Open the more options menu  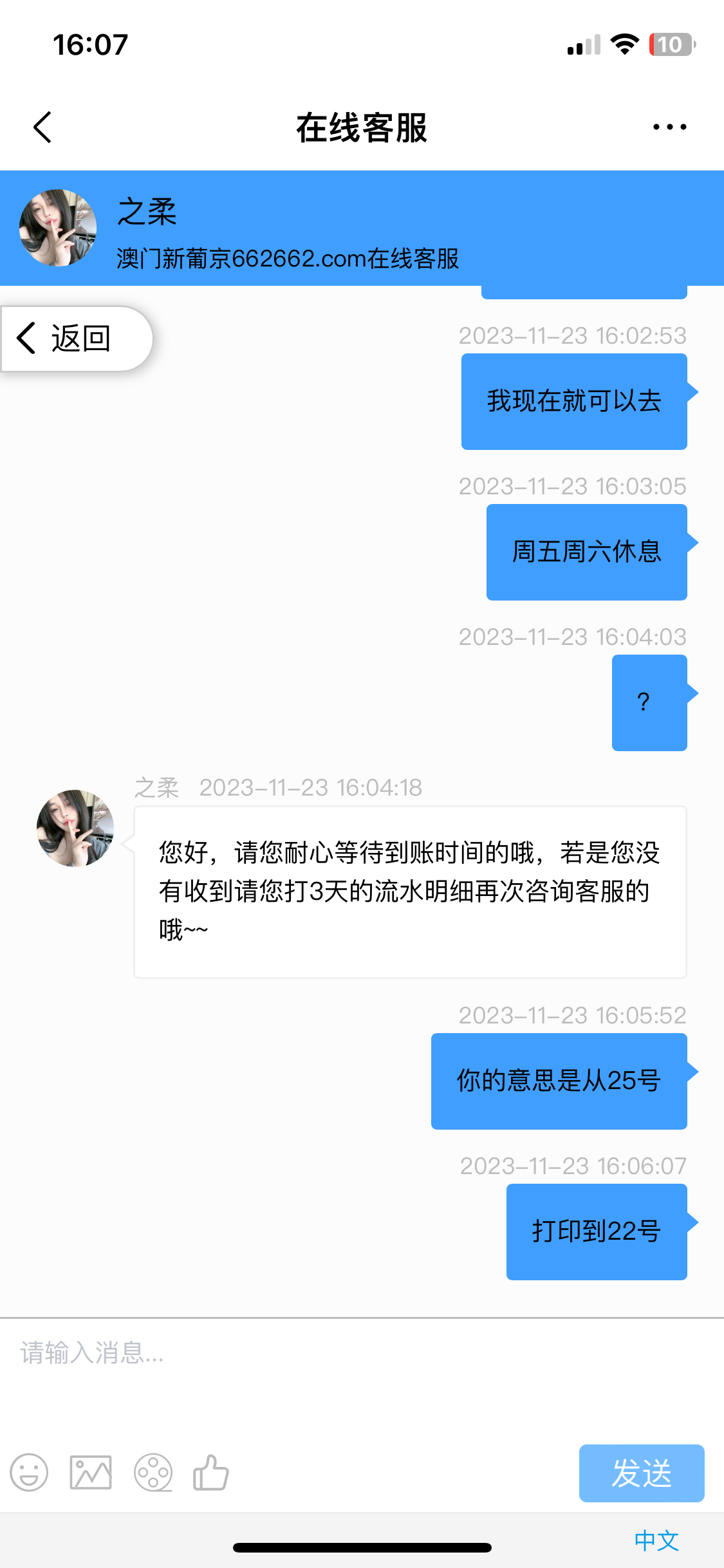pos(669,127)
